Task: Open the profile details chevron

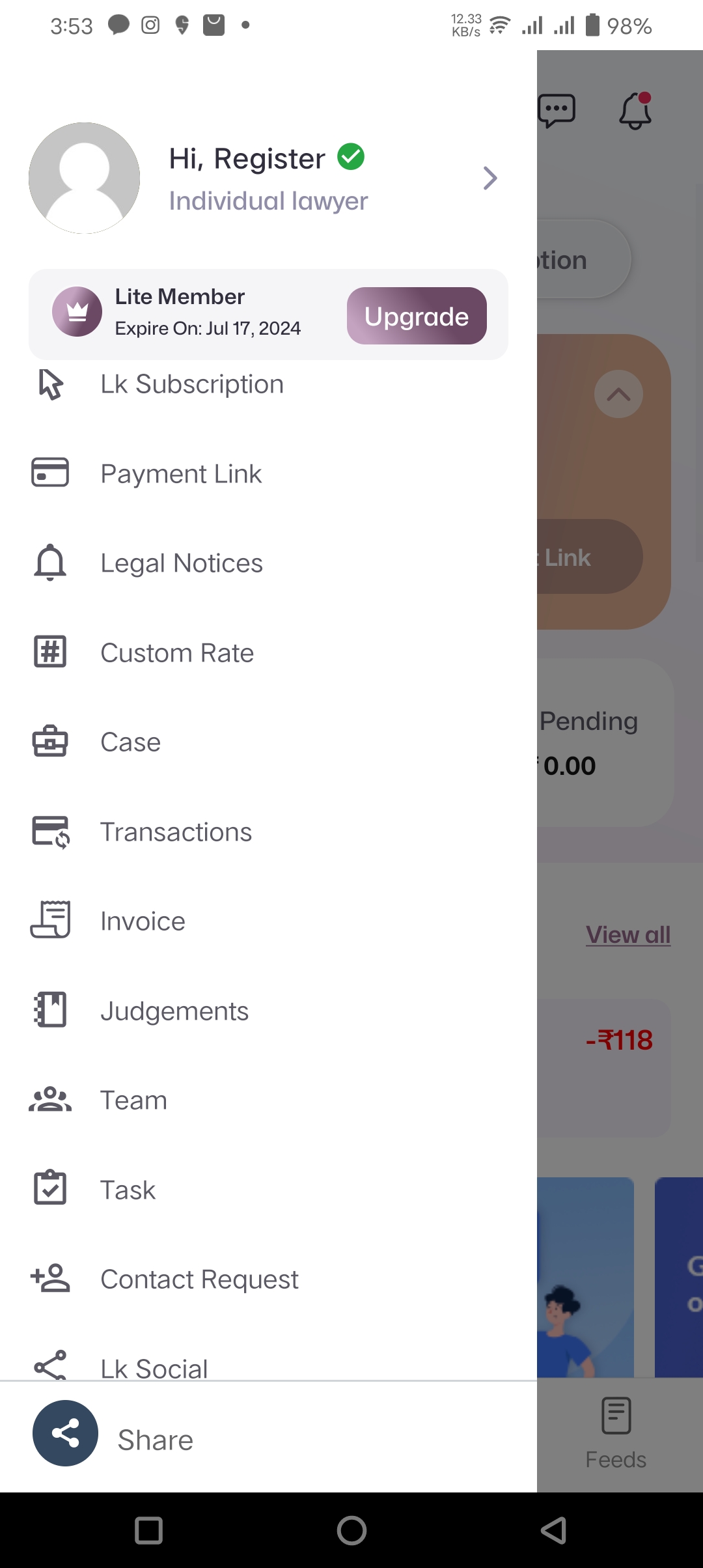Action: coord(490,178)
